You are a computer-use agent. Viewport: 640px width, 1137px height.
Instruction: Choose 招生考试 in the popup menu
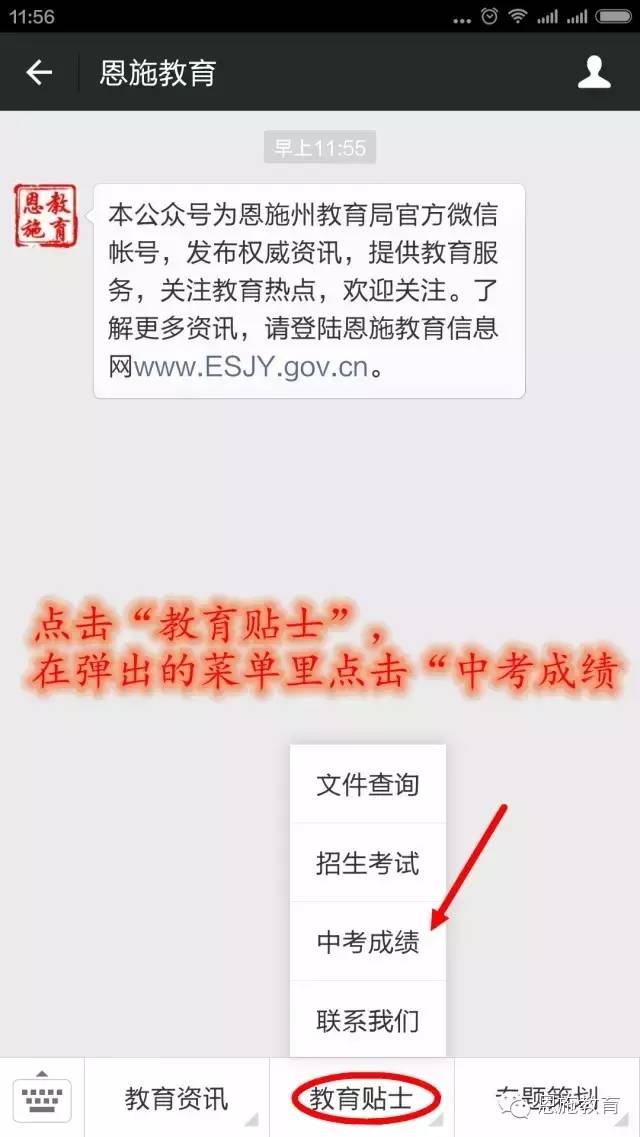pos(367,863)
